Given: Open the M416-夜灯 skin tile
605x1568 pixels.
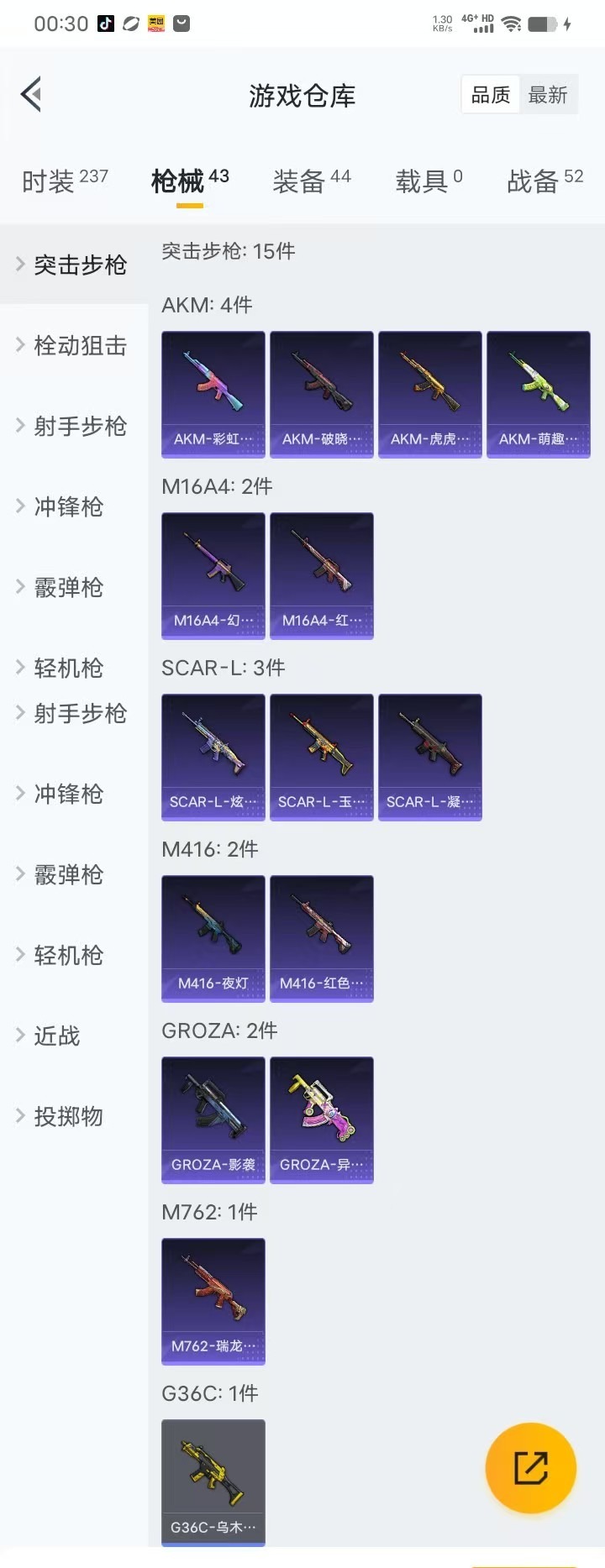Looking at the screenshot, I should coord(213,938).
